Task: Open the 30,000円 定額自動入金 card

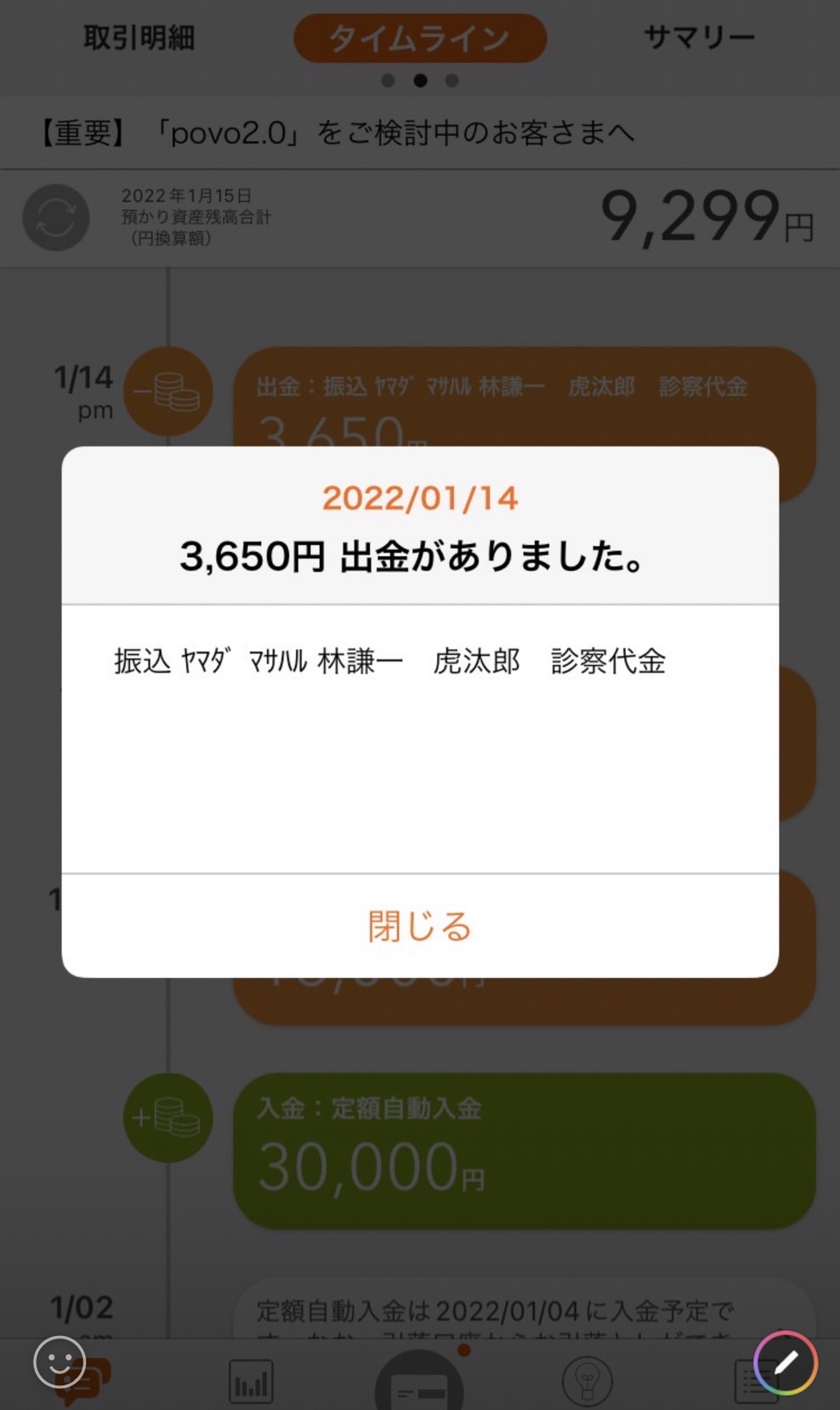Action: (525, 1151)
